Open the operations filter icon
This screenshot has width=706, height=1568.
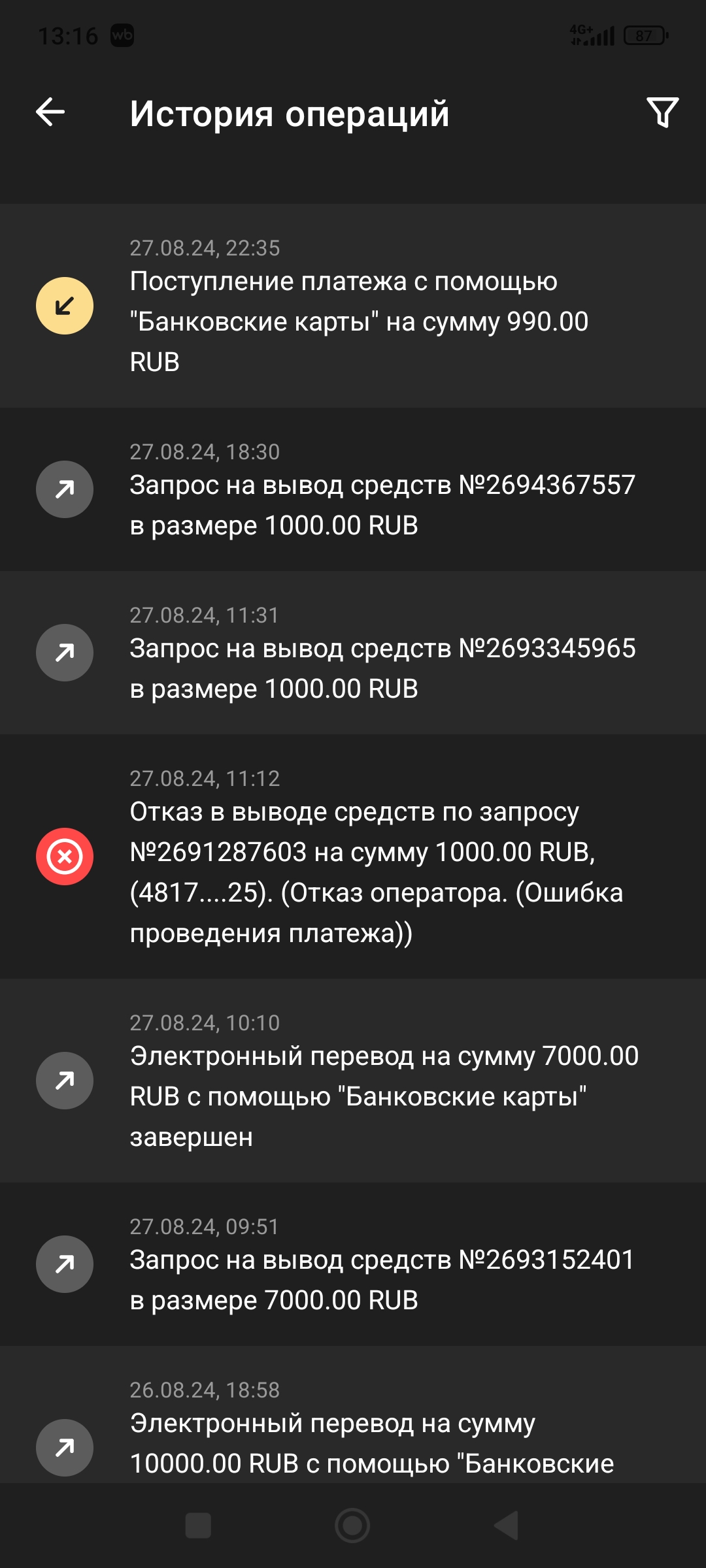662,112
